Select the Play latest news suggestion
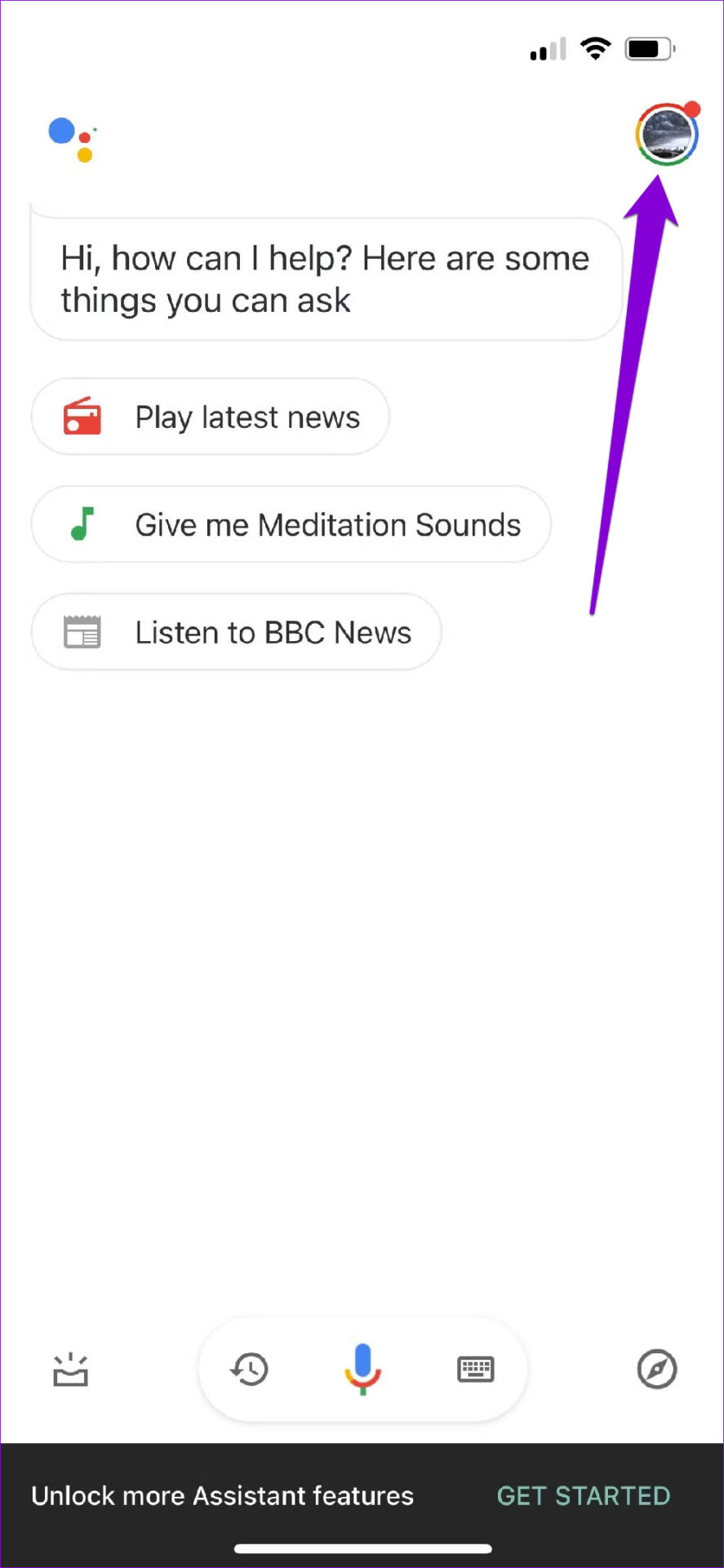 pos(210,416)
